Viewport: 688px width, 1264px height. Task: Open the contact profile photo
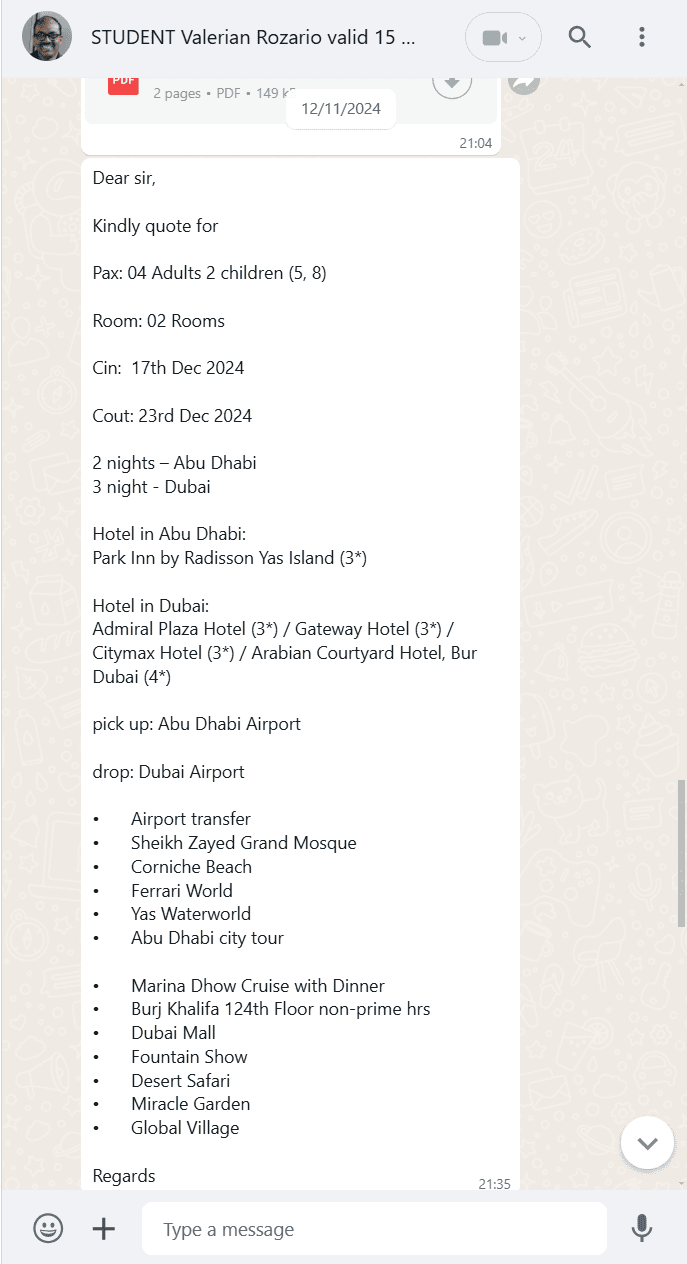(47, 37)
